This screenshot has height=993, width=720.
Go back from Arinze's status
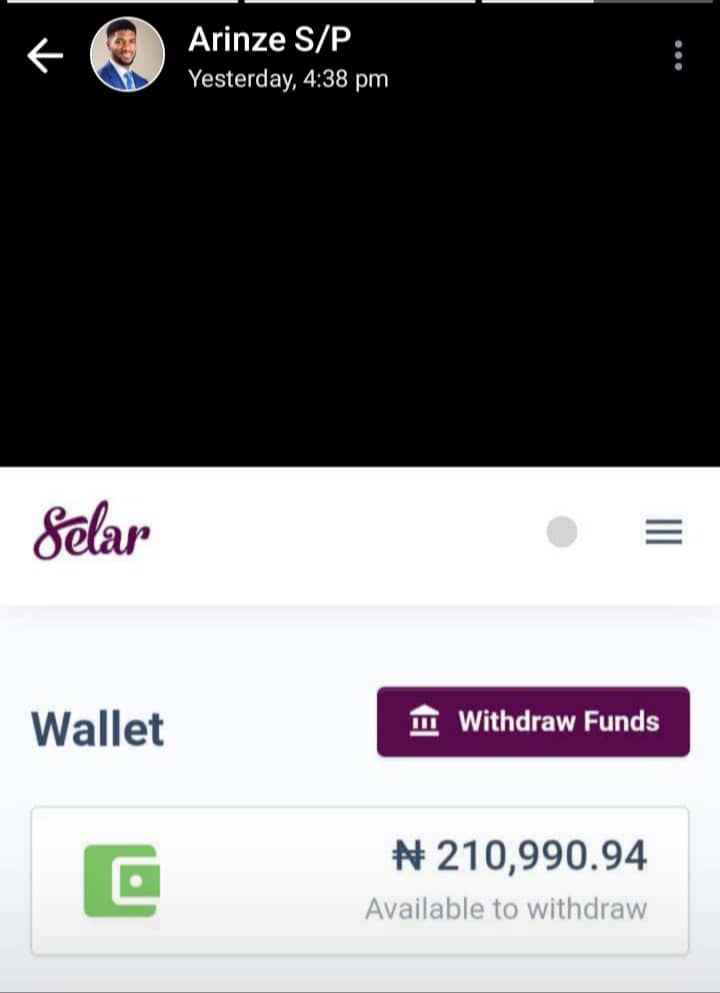click(x=45, y=56)
